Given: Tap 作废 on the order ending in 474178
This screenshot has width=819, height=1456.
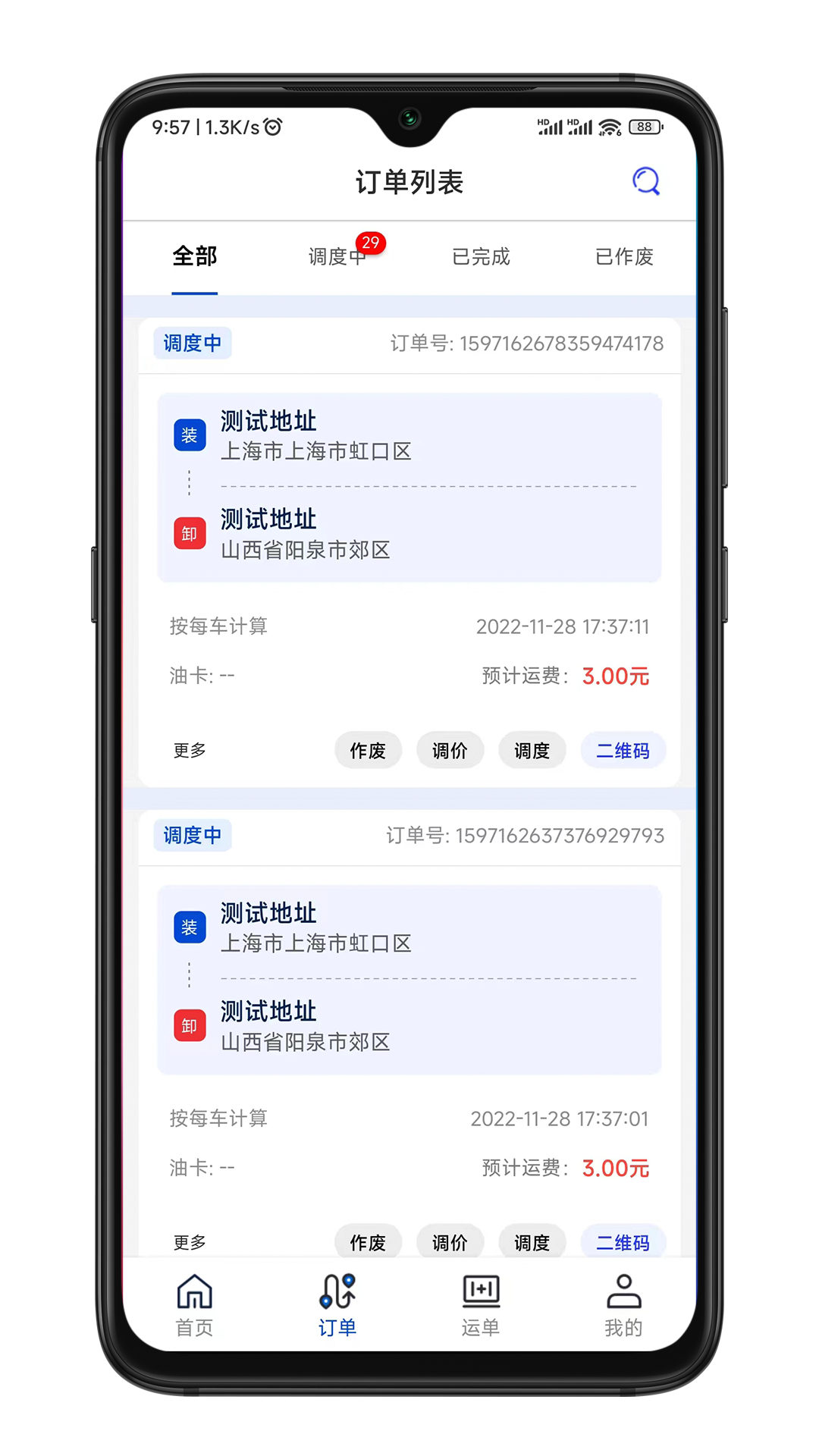Looking at the screenshot, I should coord(368,750).
